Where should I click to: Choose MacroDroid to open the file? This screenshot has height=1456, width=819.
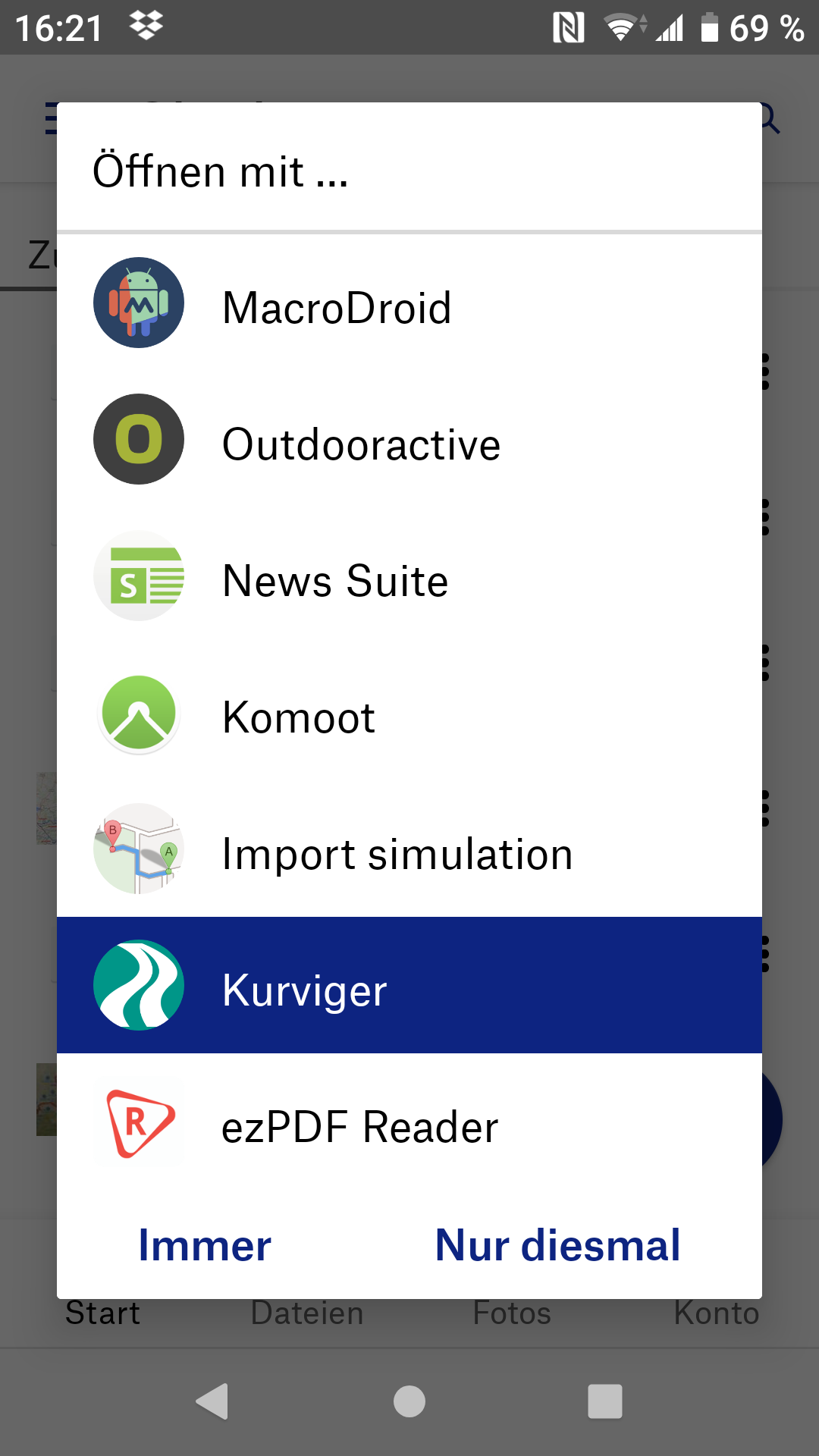click(409, 303)
